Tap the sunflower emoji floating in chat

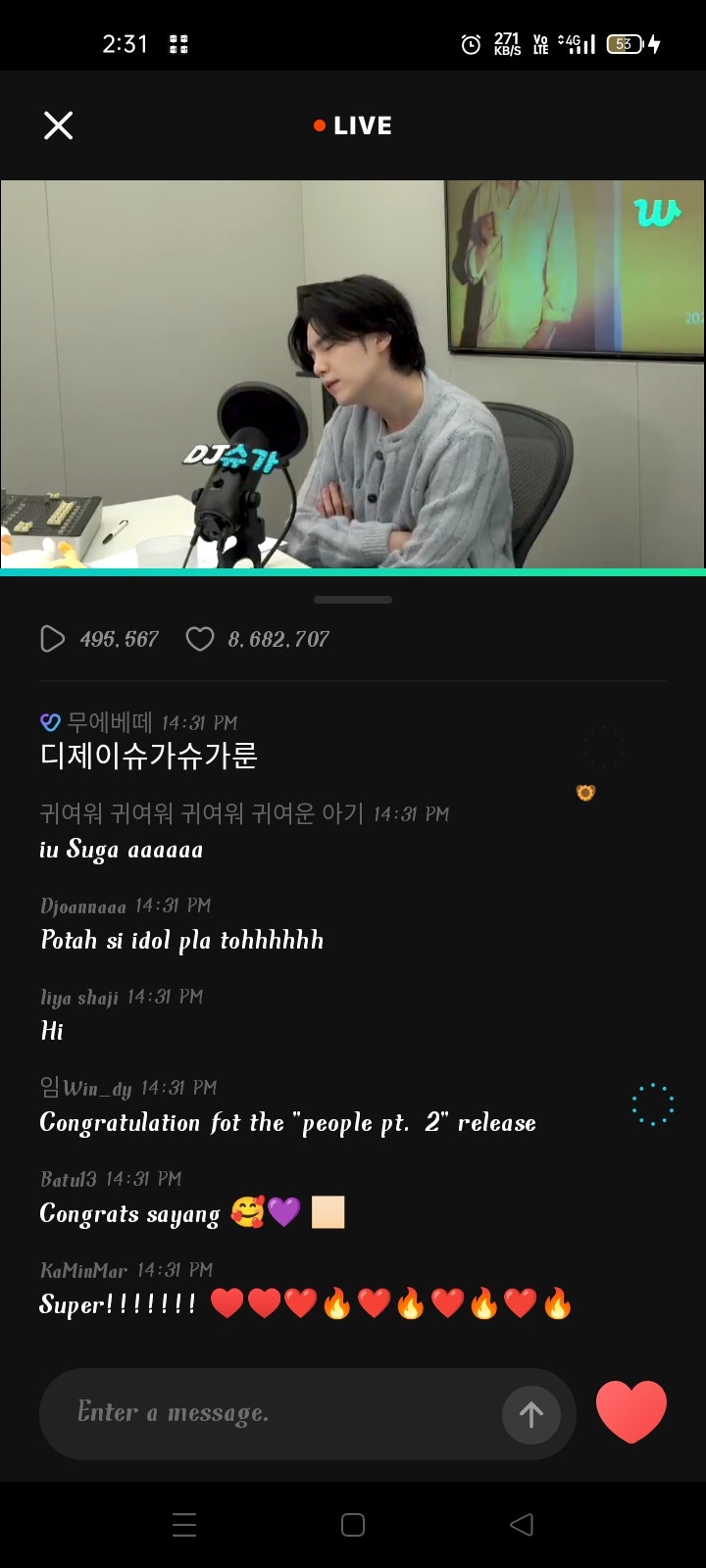(584, 792)
